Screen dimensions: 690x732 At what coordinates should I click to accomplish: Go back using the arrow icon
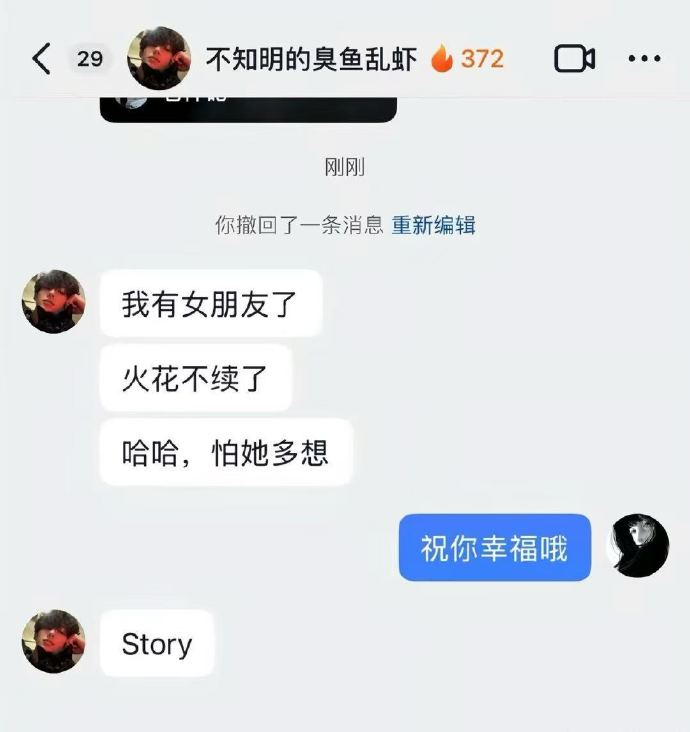coord(41,59)
